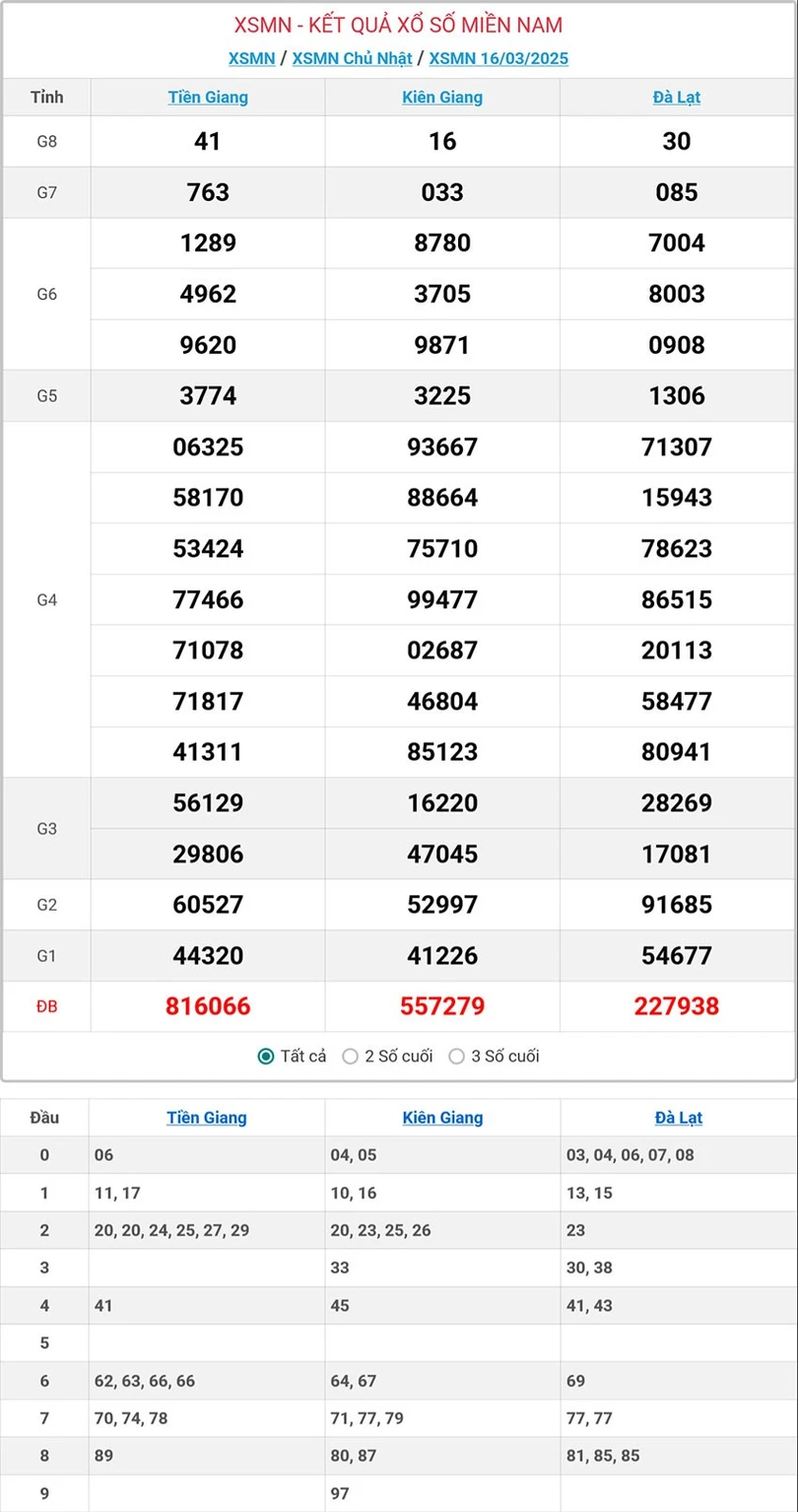This screenshot has width=798, height=1512.
Task: Open Tiền Giang link in the Đầu table header
Action: pyautogui.click(x=207, y=1118)
